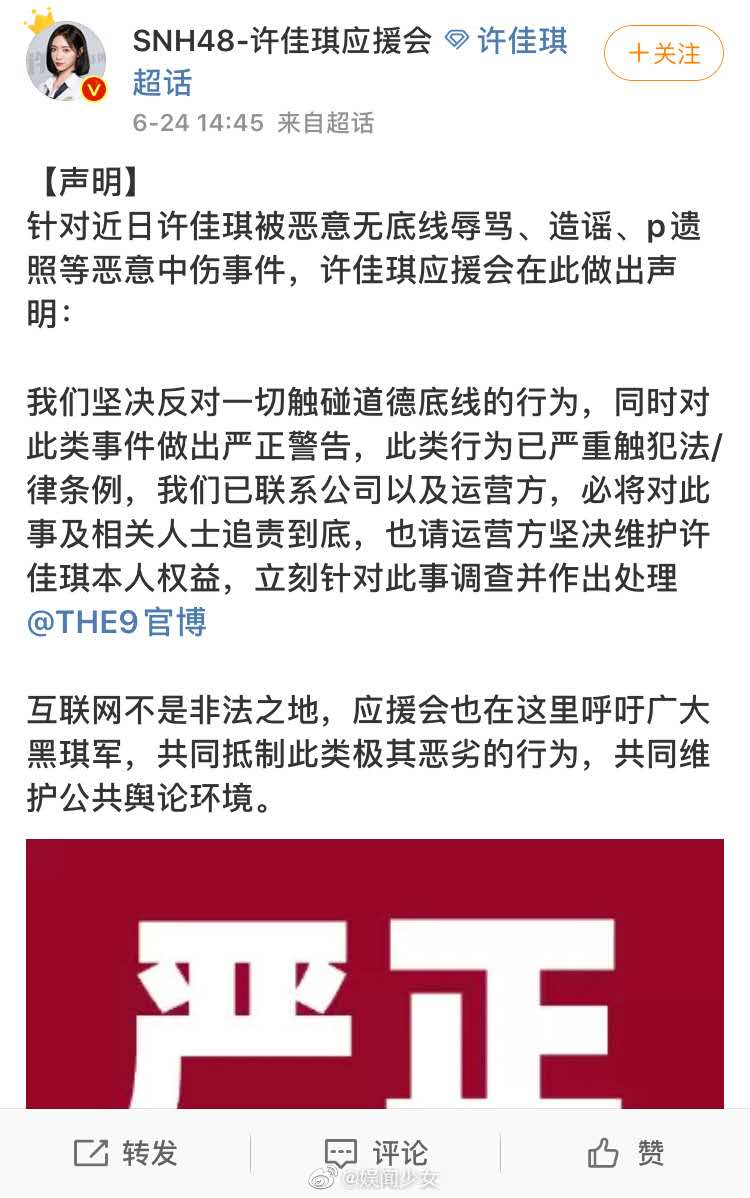The image size is (750, 1198).
Task: Like this post with 赞
Action: [x=626, y=1152]
